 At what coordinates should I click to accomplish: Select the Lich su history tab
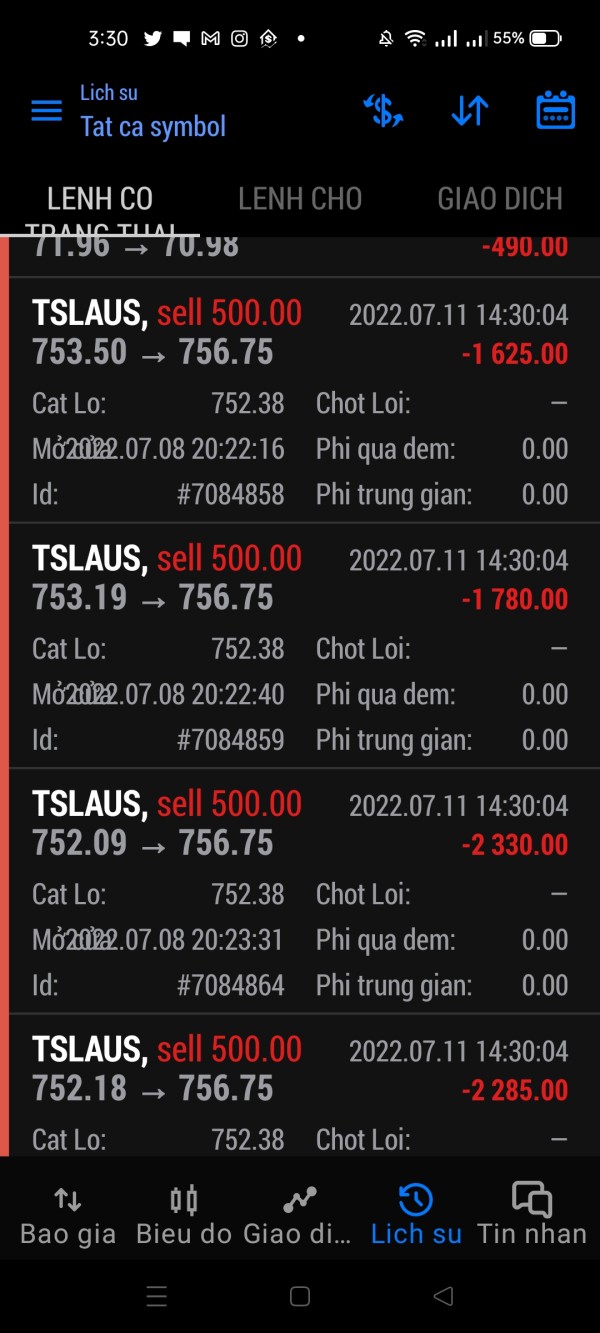click(x=416, y=1214)
